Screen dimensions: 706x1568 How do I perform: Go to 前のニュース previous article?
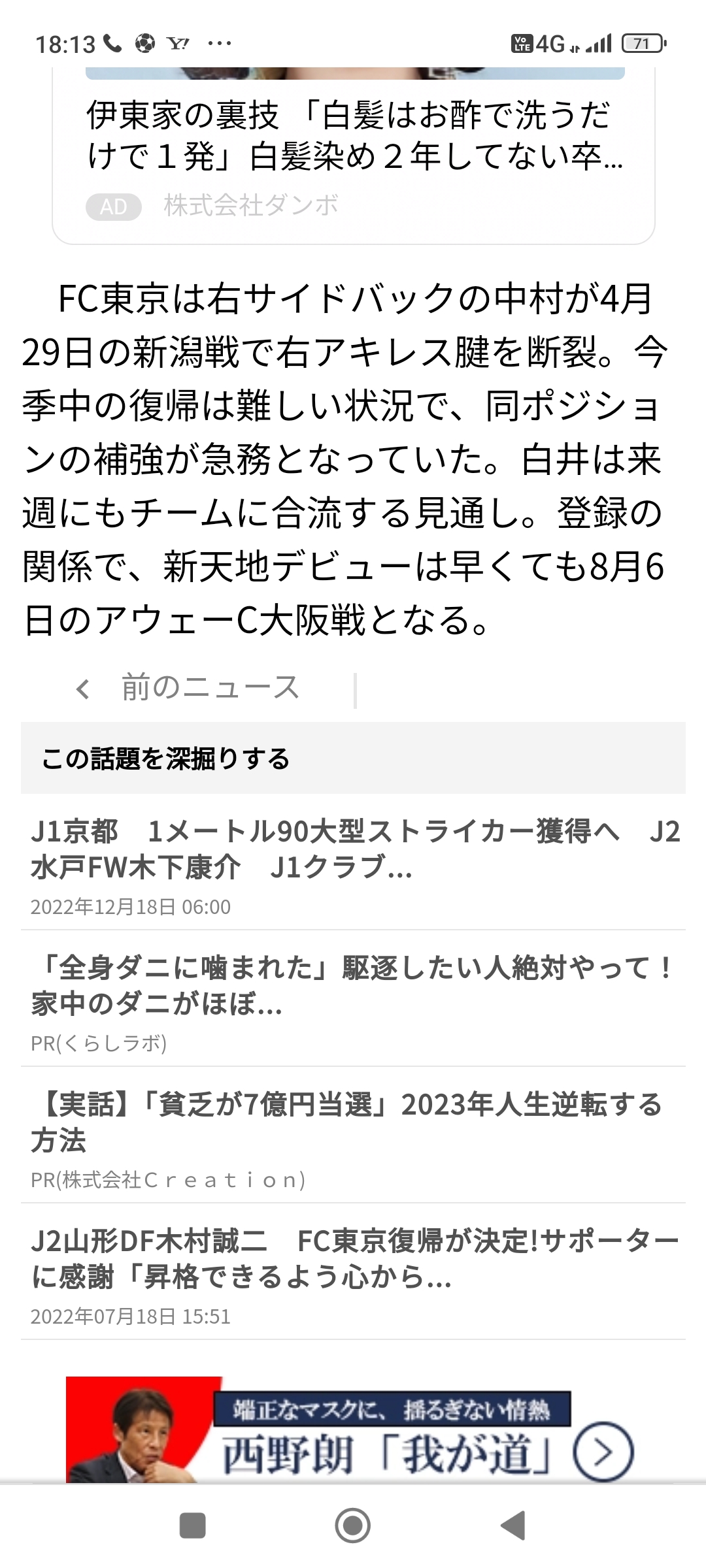(190, 689)
